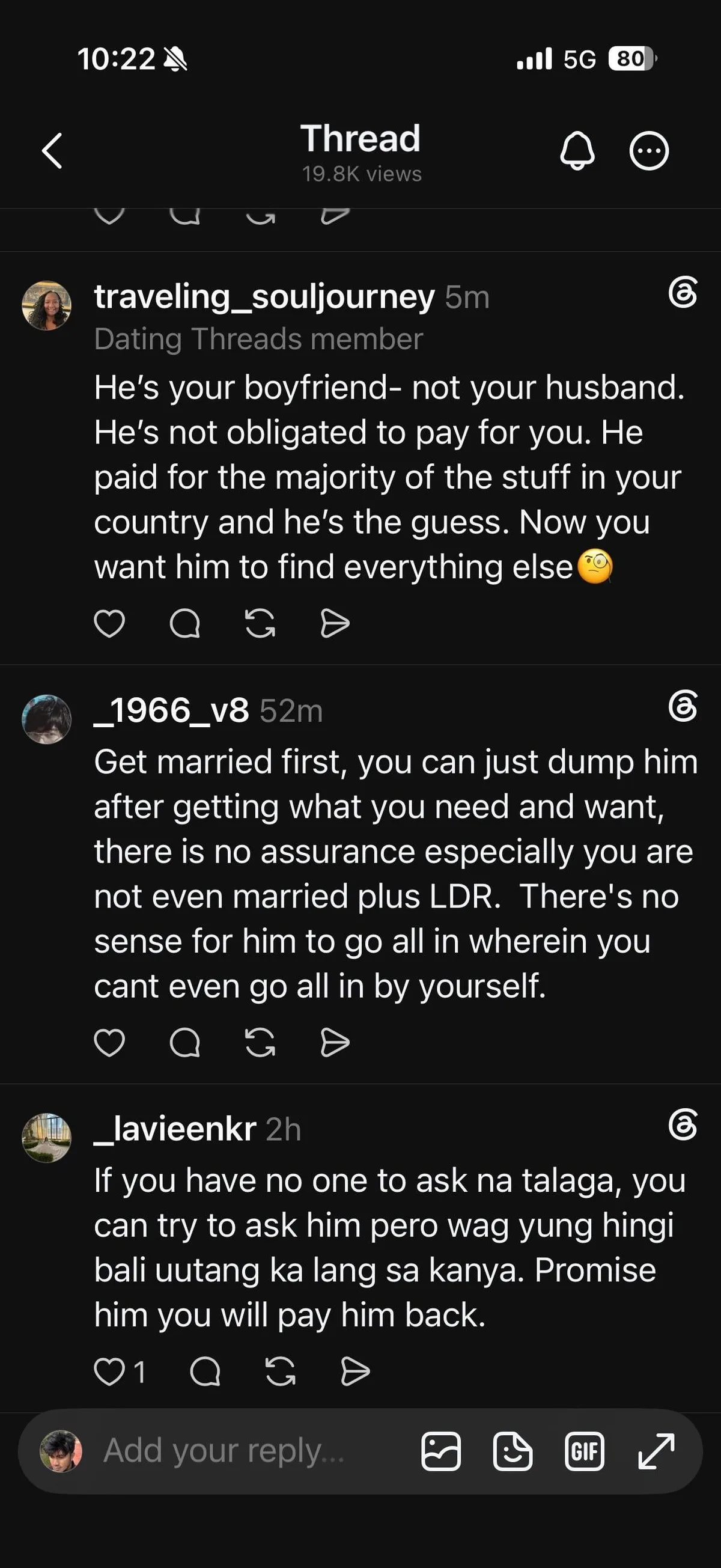
Task: Repost _1966_v8's comment
Action: [x=260, y=1042]
